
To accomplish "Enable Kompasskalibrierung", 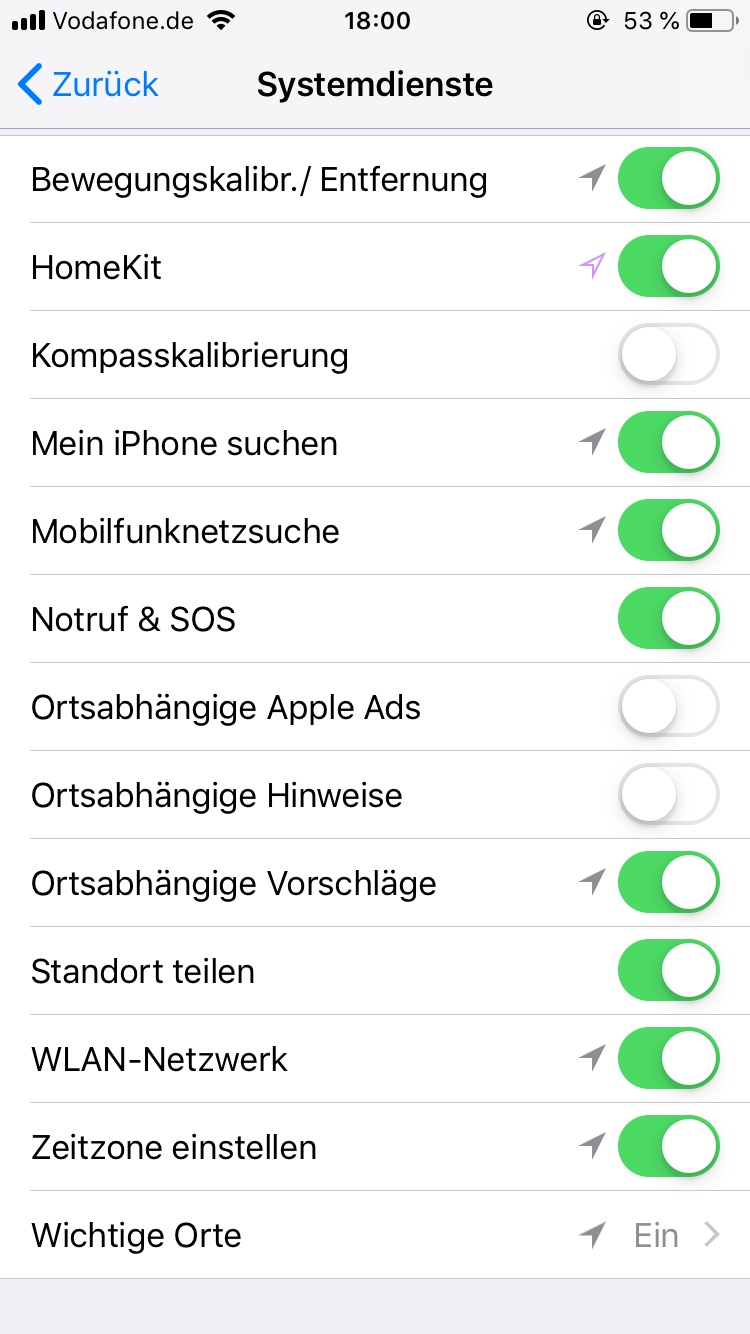I will (668, 355).
